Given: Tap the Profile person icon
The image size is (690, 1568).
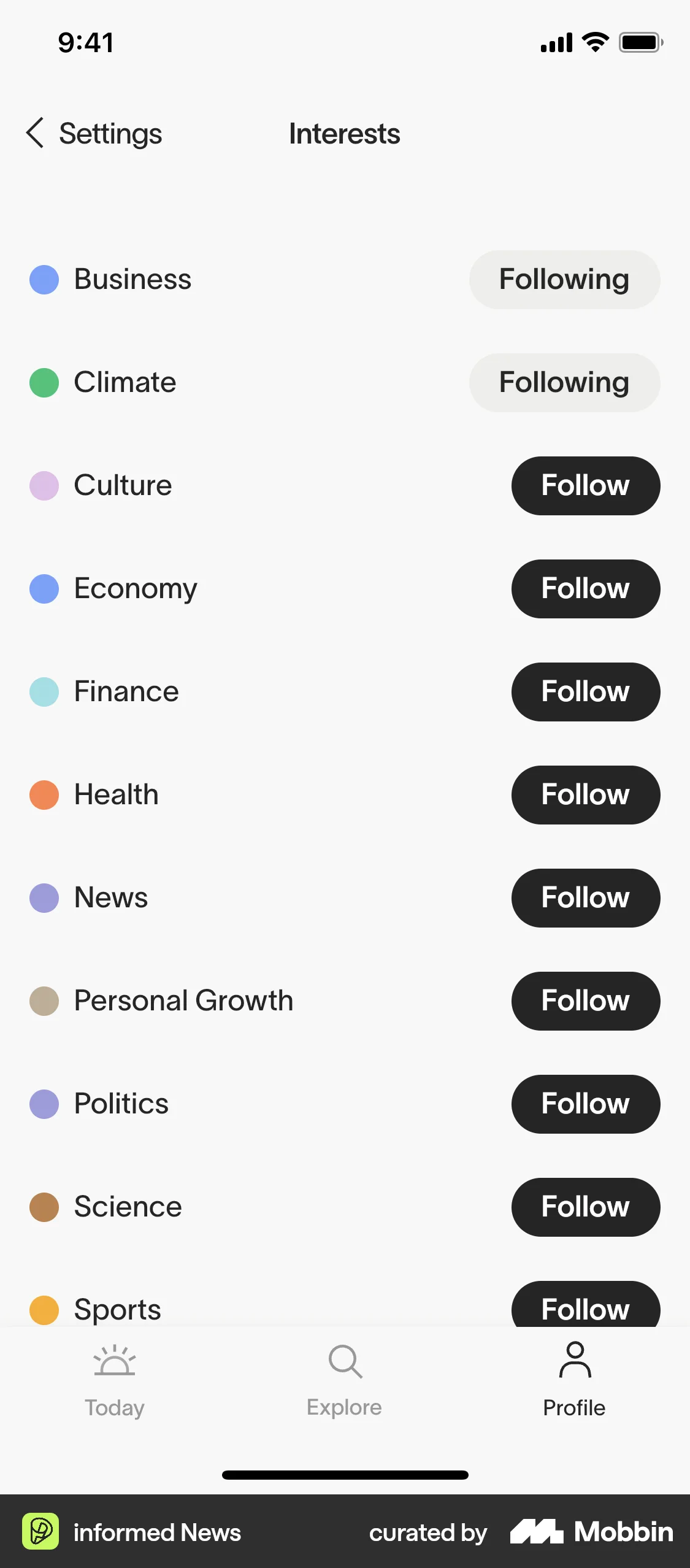Looking at the screenshot, I should (x=574, y=1358).
